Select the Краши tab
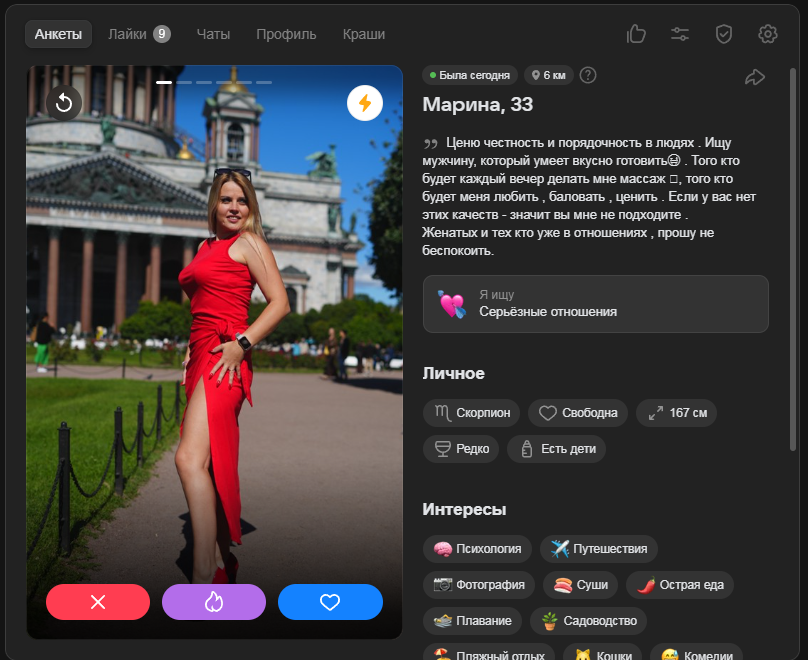 pyautogui.click(x=364, y=34)
